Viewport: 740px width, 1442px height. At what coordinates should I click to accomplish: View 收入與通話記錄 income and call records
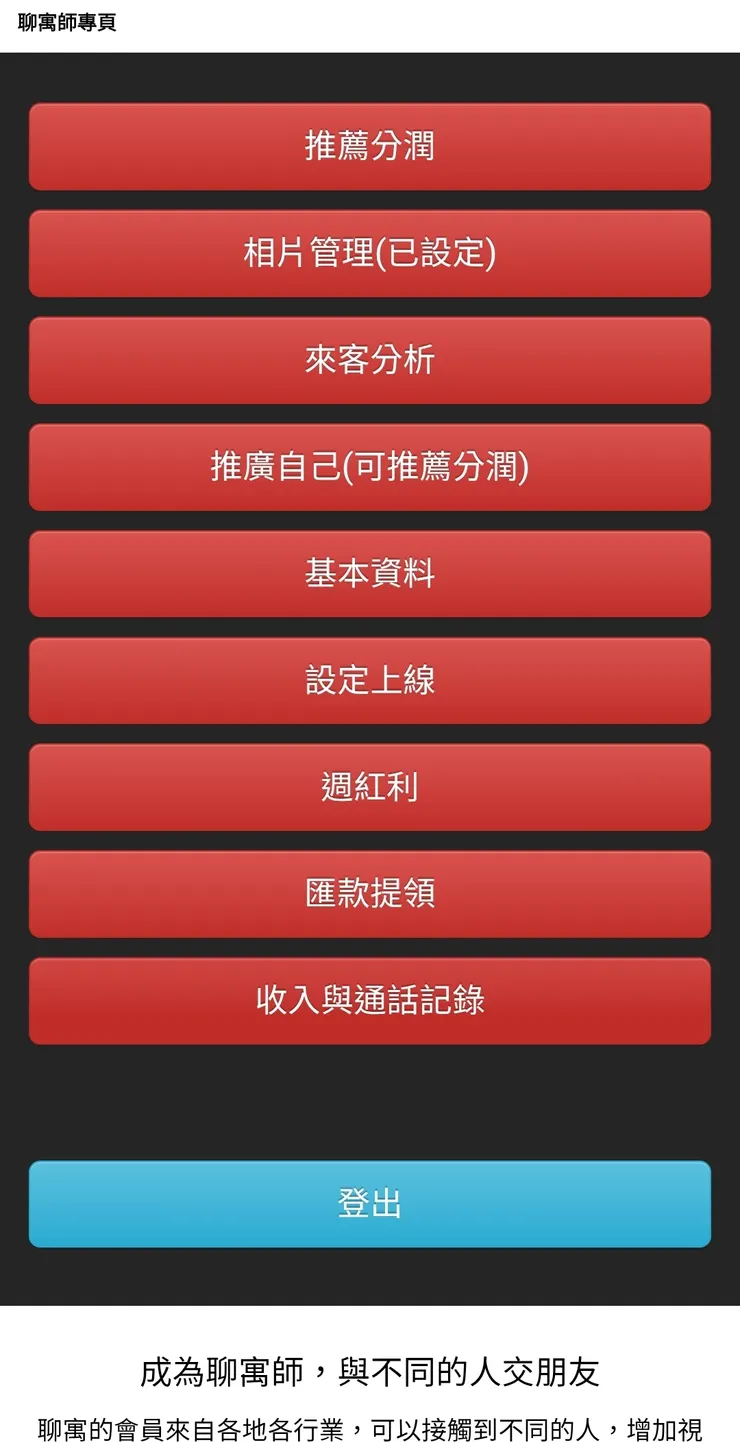(x=370, y=1001)
